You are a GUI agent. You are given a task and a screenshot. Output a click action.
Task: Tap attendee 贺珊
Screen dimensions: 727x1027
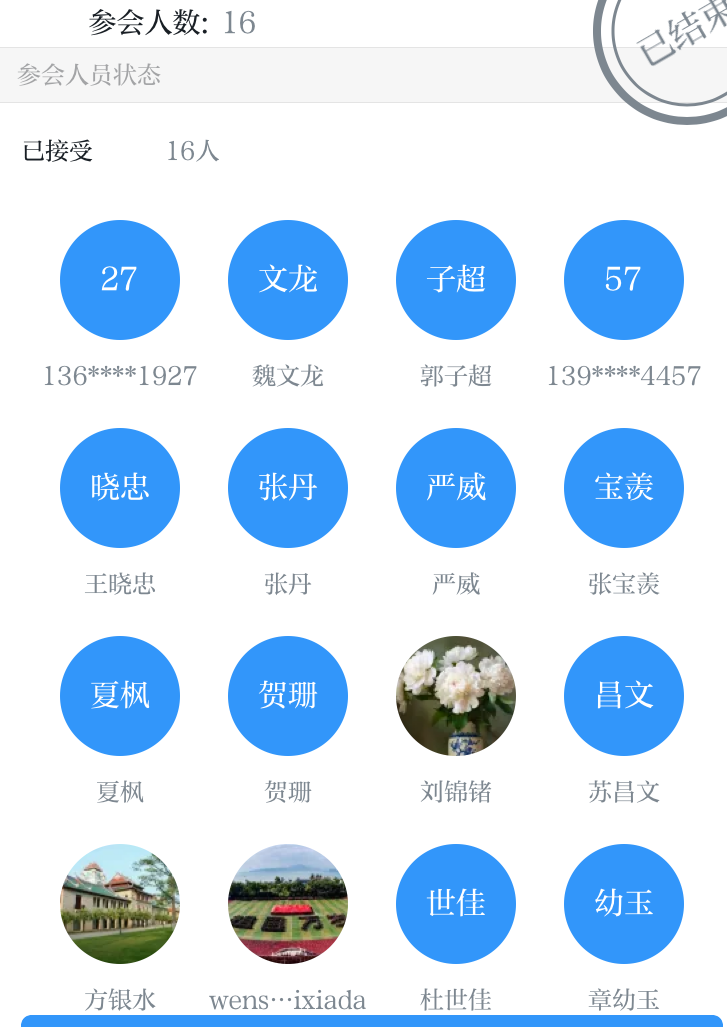click(x=288, y=696)
